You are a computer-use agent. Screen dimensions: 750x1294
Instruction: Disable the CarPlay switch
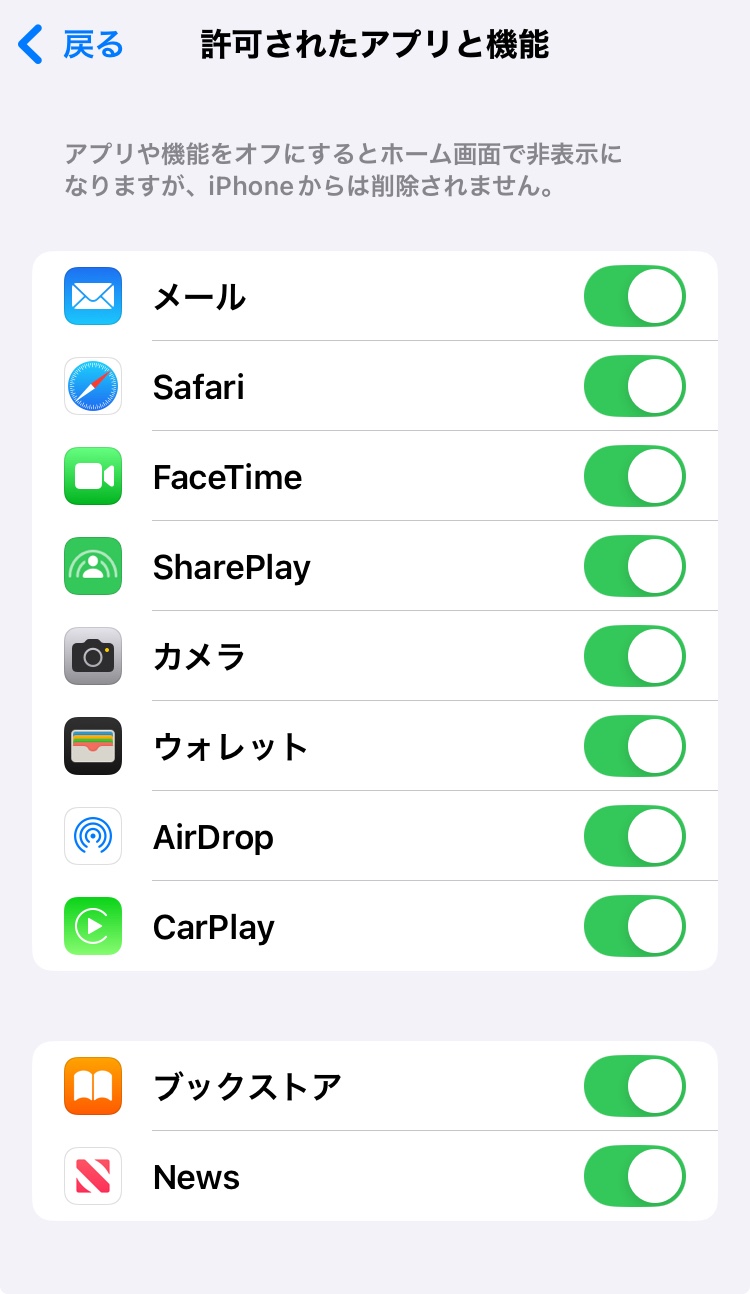click(x=634, y=926)
